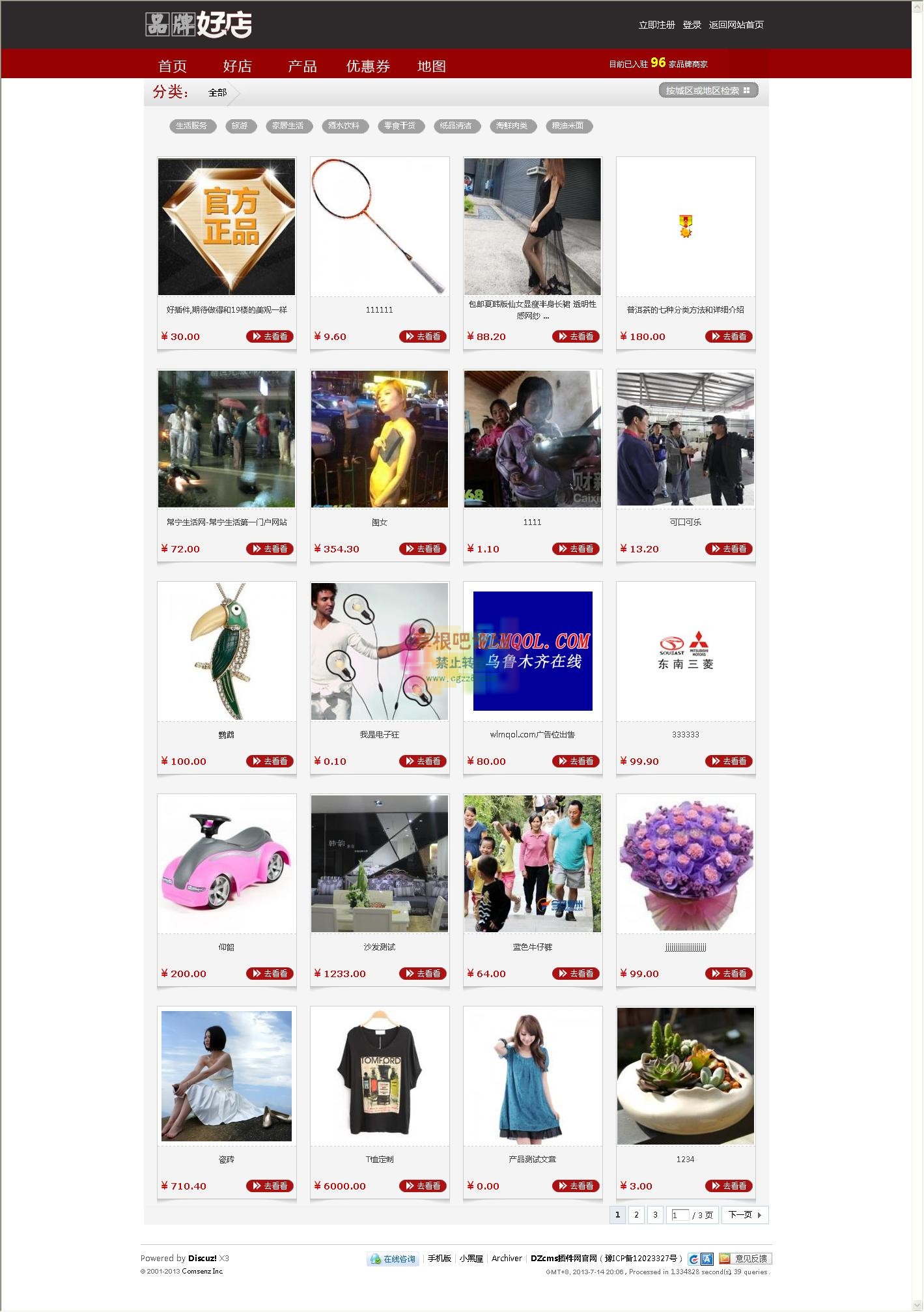Viewport: 924px width, 1312px height.
Task: Open the 立即注册 register link
Action: (656, 25)
